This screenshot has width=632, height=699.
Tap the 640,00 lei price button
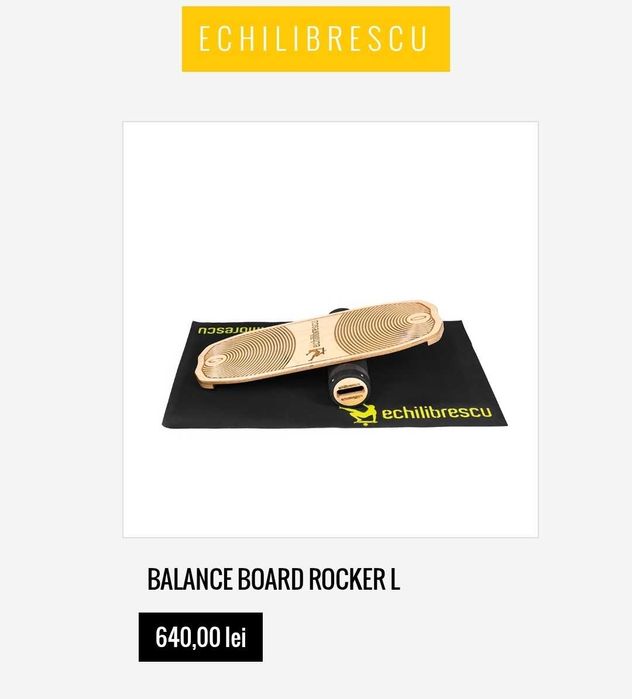tap(200, 637)
